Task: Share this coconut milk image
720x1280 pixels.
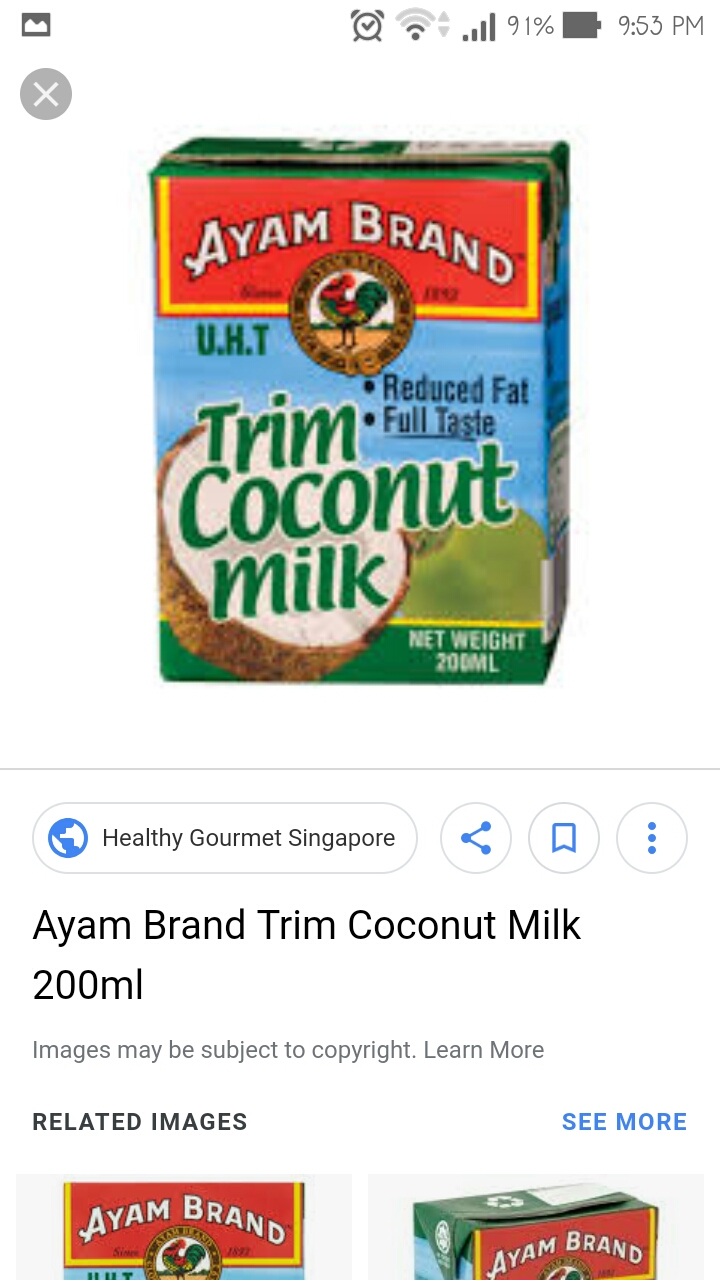Action: (476, 838)
